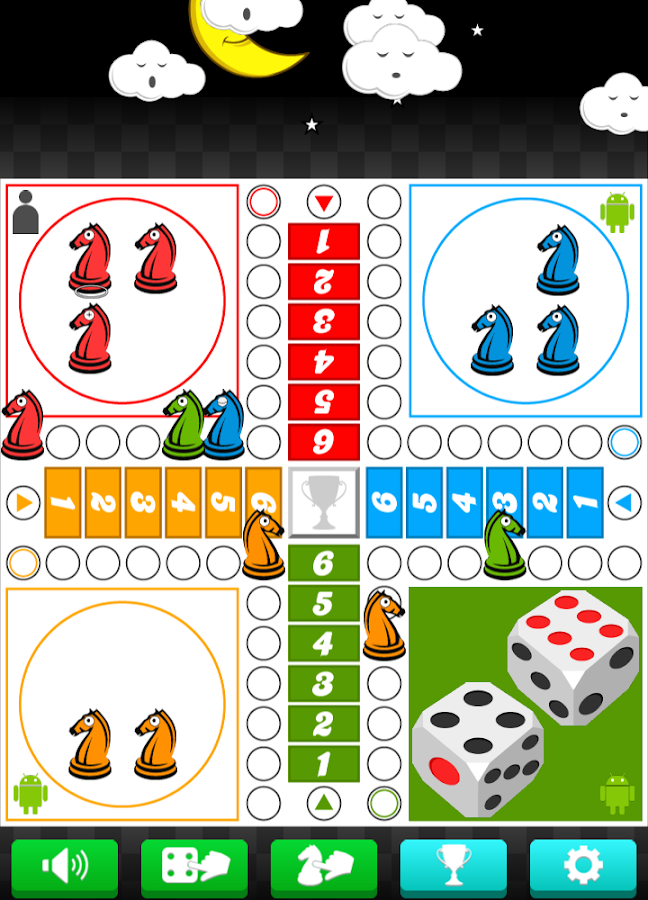Select the red knight on the board's left edge
Image resolution: width=648 pixels, height=900 pixels.
22,424
